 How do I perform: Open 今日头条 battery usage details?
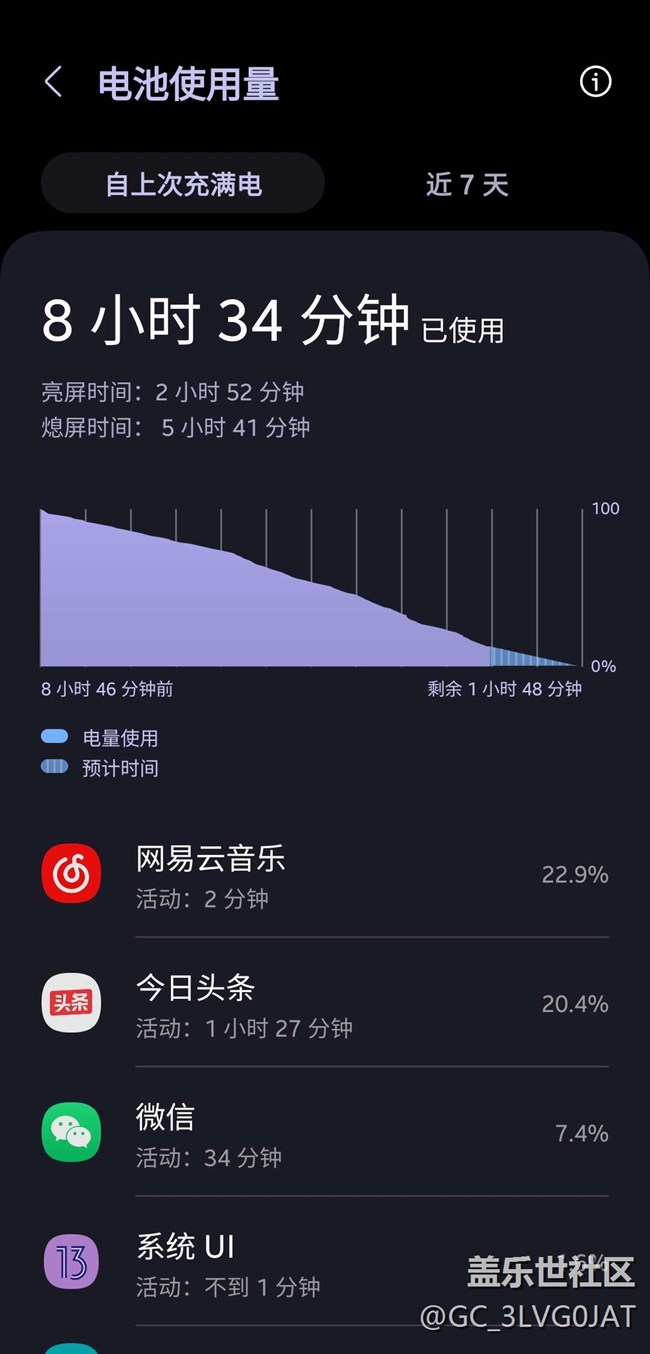pos(325,1003)
